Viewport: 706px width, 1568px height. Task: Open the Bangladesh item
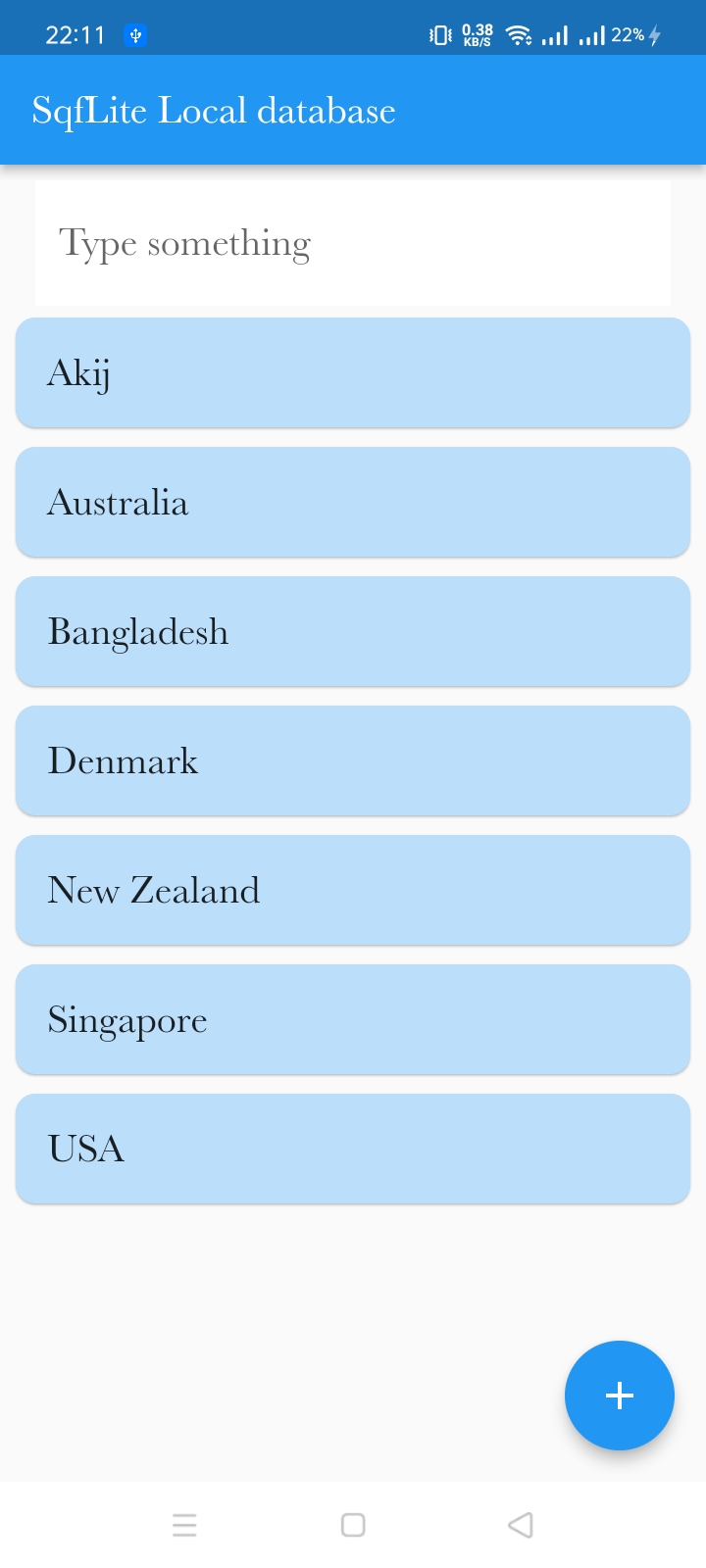(x=353, y=631)
